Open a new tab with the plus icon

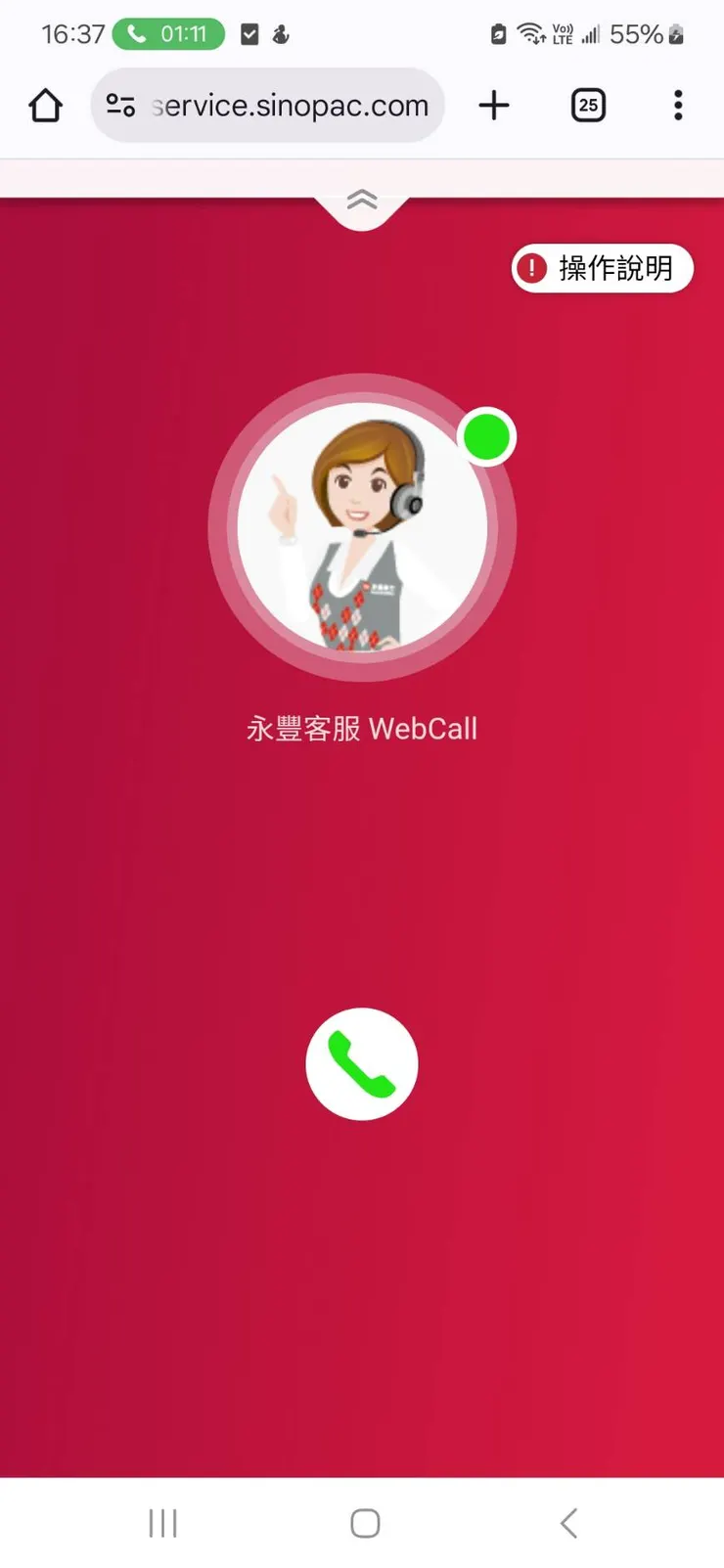pos(494,105)
